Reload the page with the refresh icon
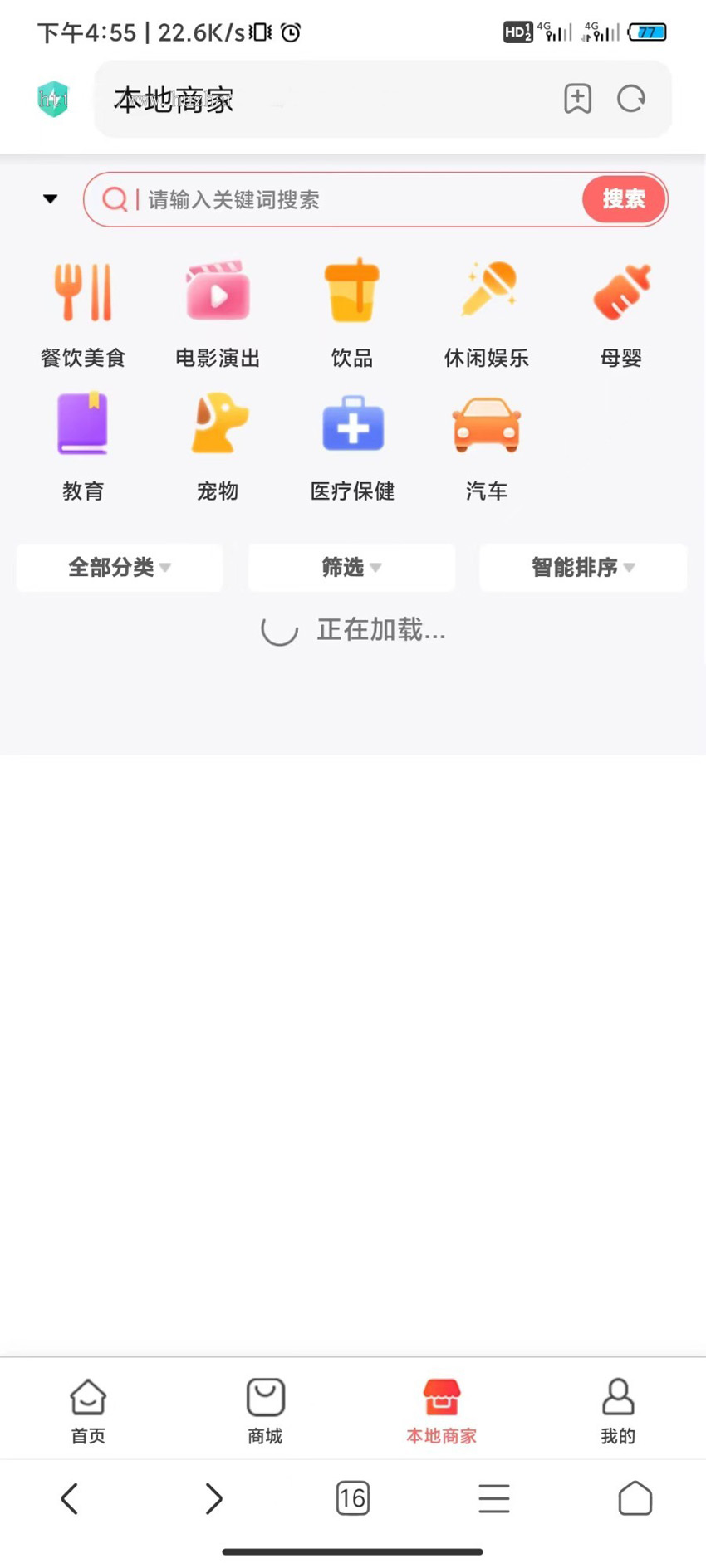The width and height of the screenshot is (706, 1568). tap(631, 99)
